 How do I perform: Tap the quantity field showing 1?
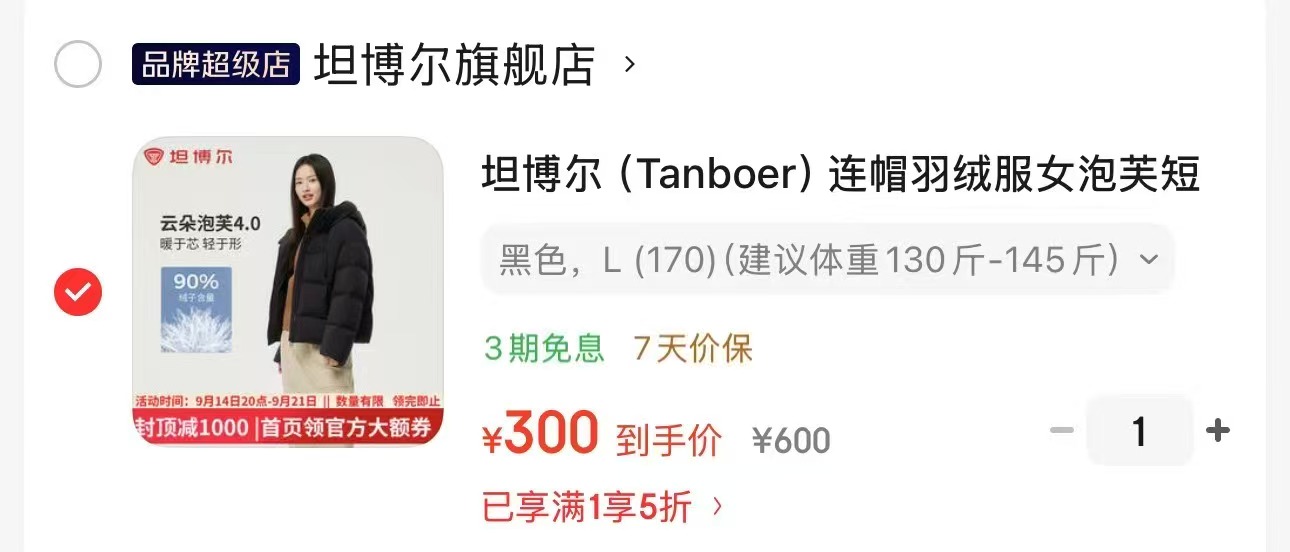click(1140, 431)
